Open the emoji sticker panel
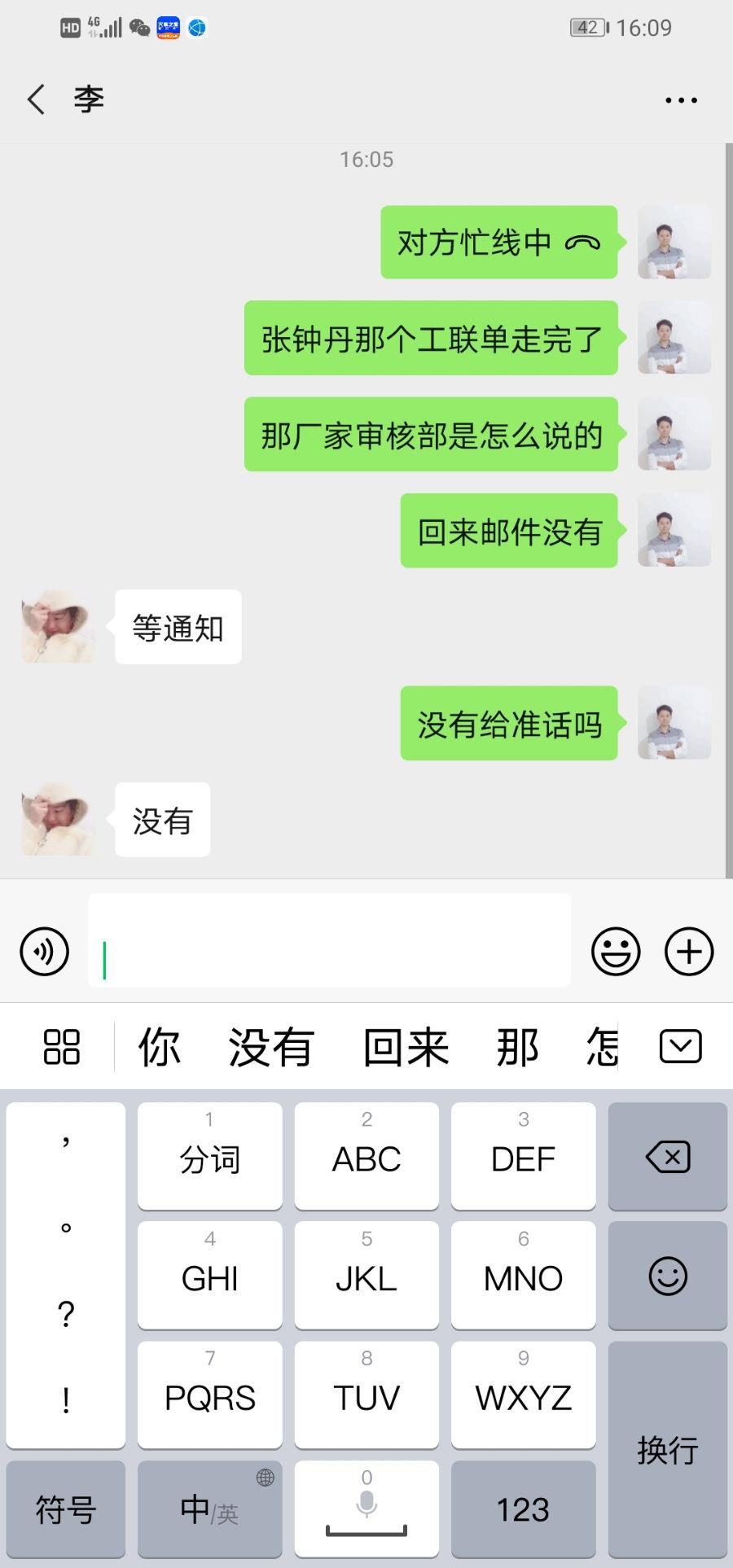Screen dimensions: 733x1568 click(x=616, y=951)
